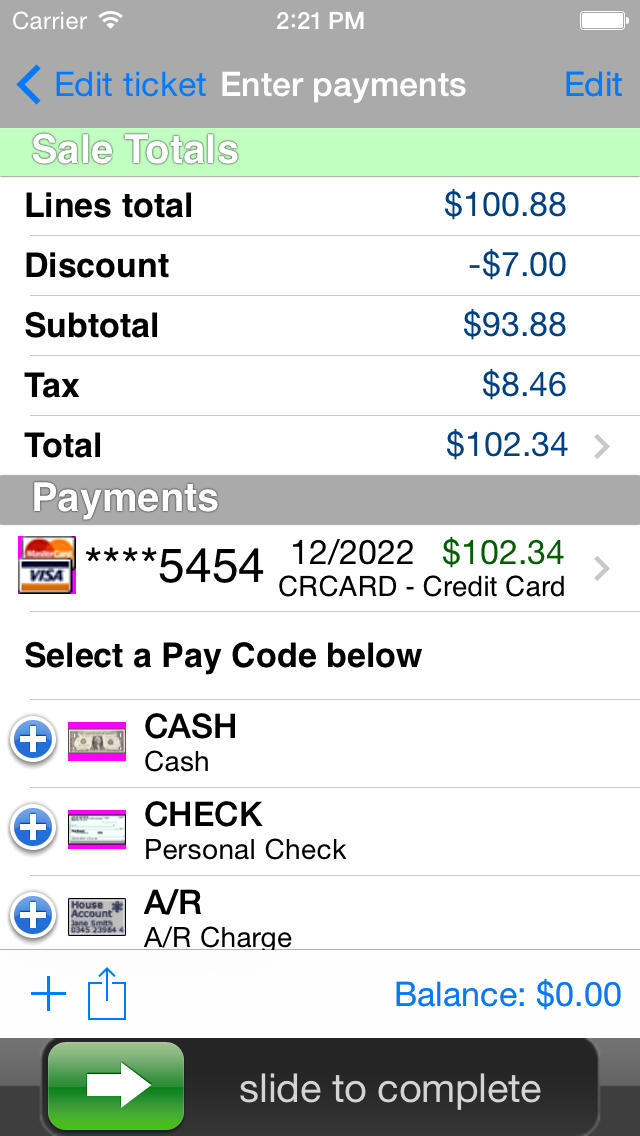640x1136 pixels.
Task: Add a CASH payment
Action: tap(33, 741)
